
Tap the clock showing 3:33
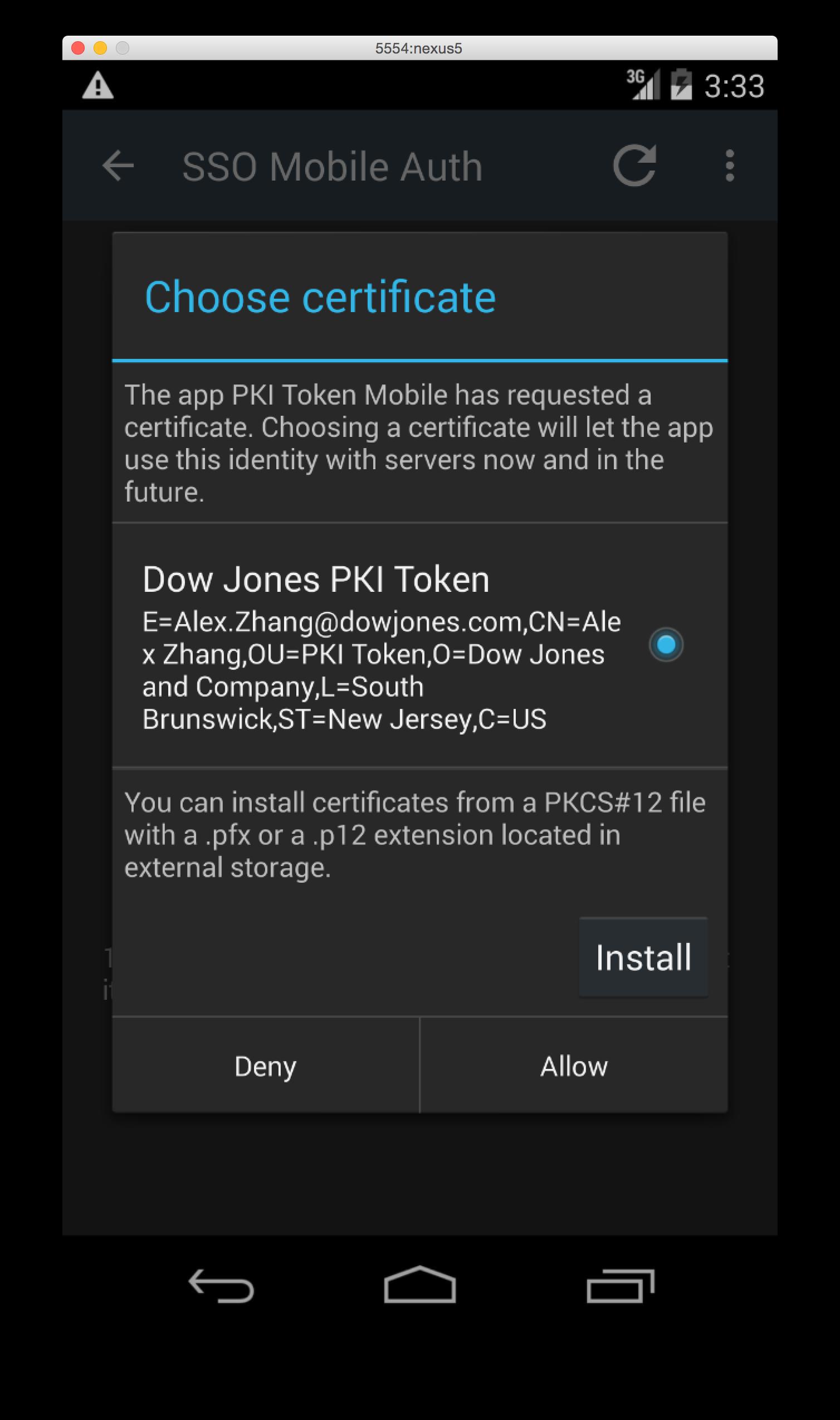pos(733,85)
